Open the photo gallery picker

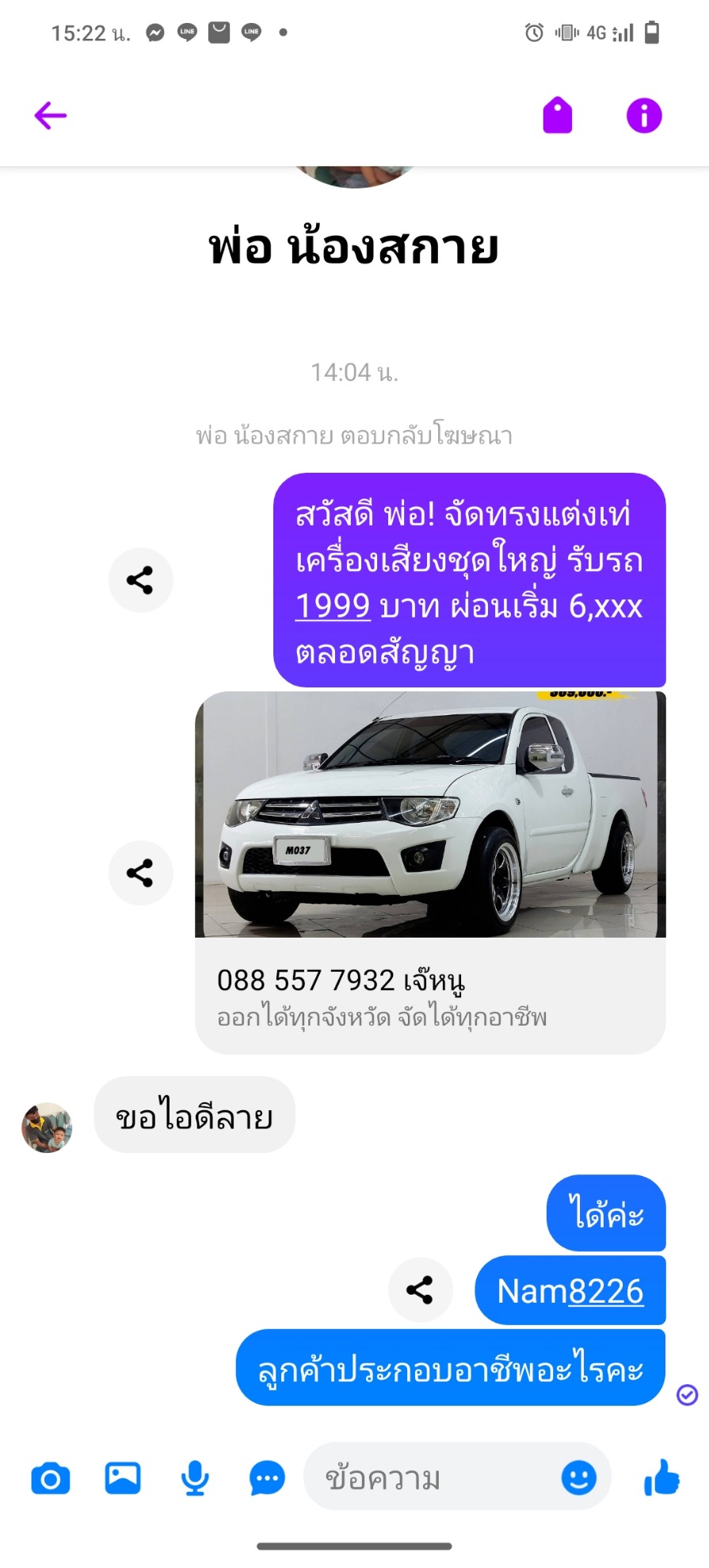pyautogui.click(x=123, y=1478)
